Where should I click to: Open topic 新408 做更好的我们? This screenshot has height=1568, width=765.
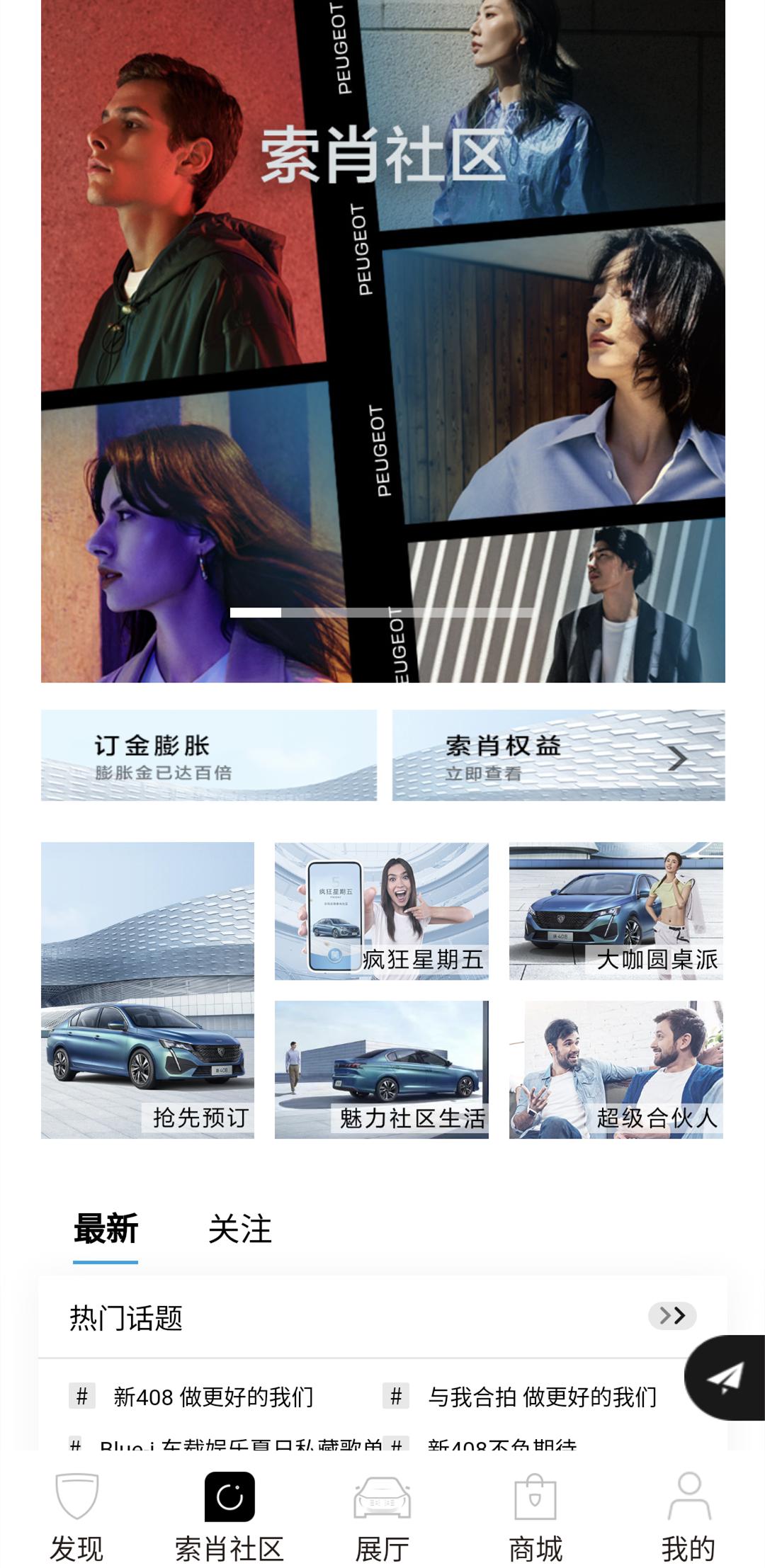pos(212,1397)
